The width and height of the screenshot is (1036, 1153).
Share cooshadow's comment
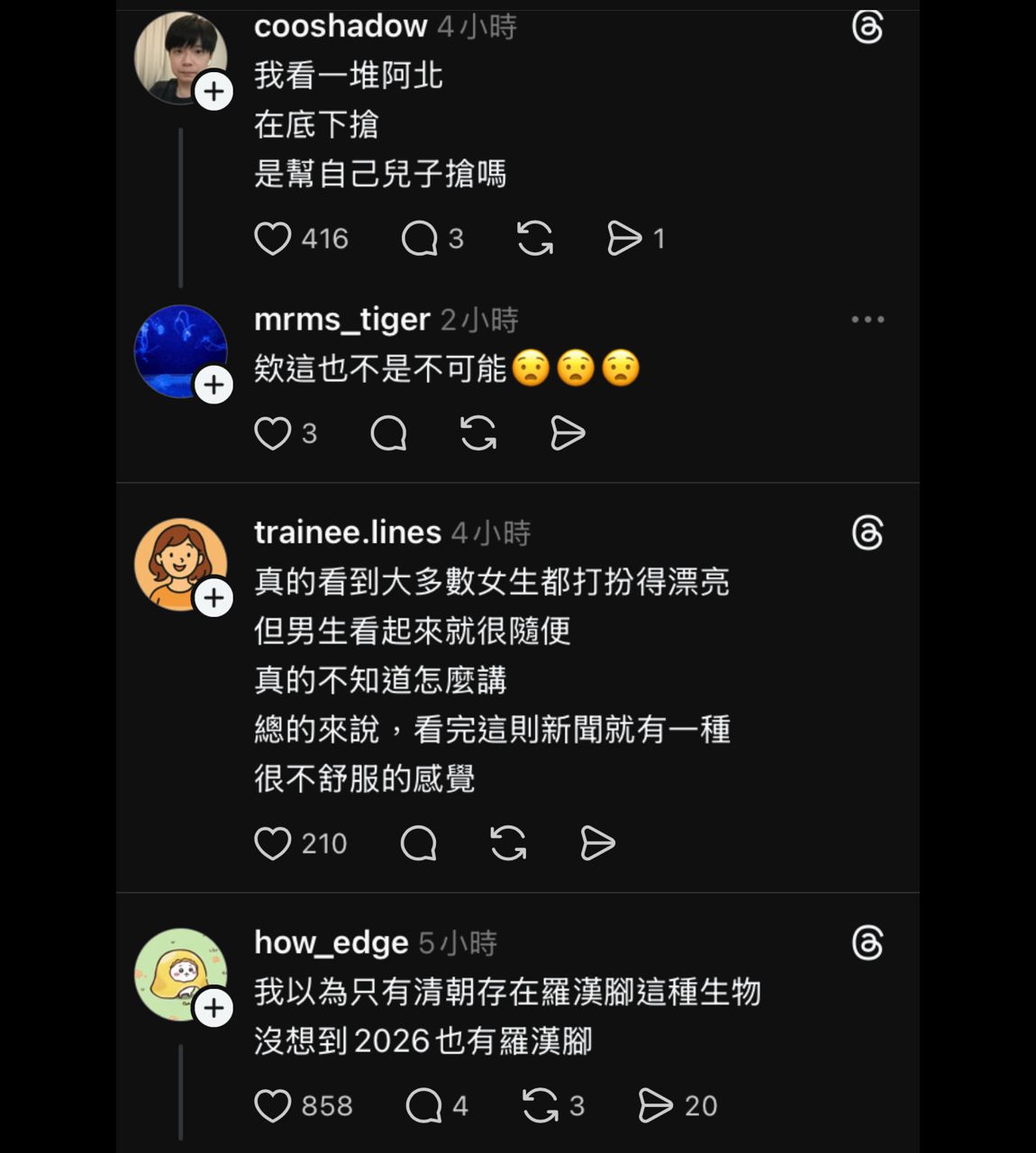pos(624,239)
